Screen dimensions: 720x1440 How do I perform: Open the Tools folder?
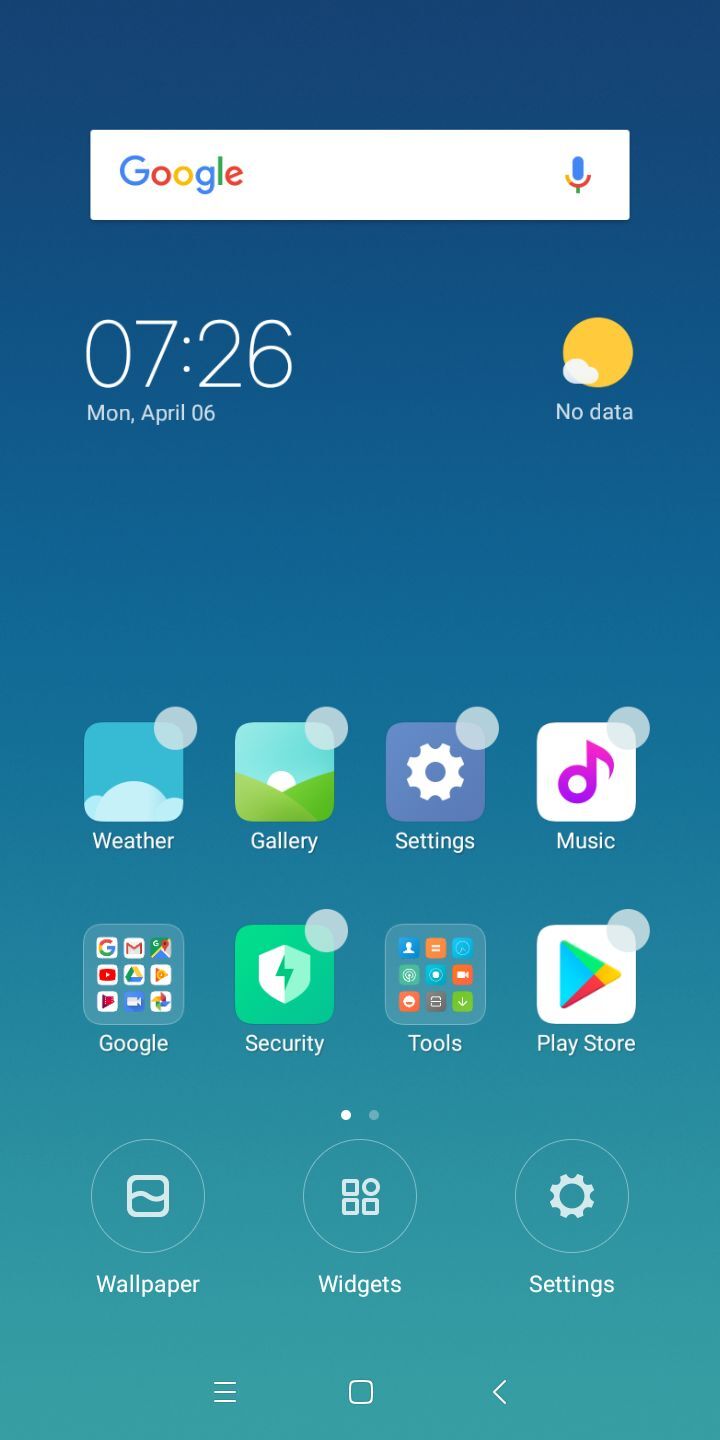click(435, 975)
